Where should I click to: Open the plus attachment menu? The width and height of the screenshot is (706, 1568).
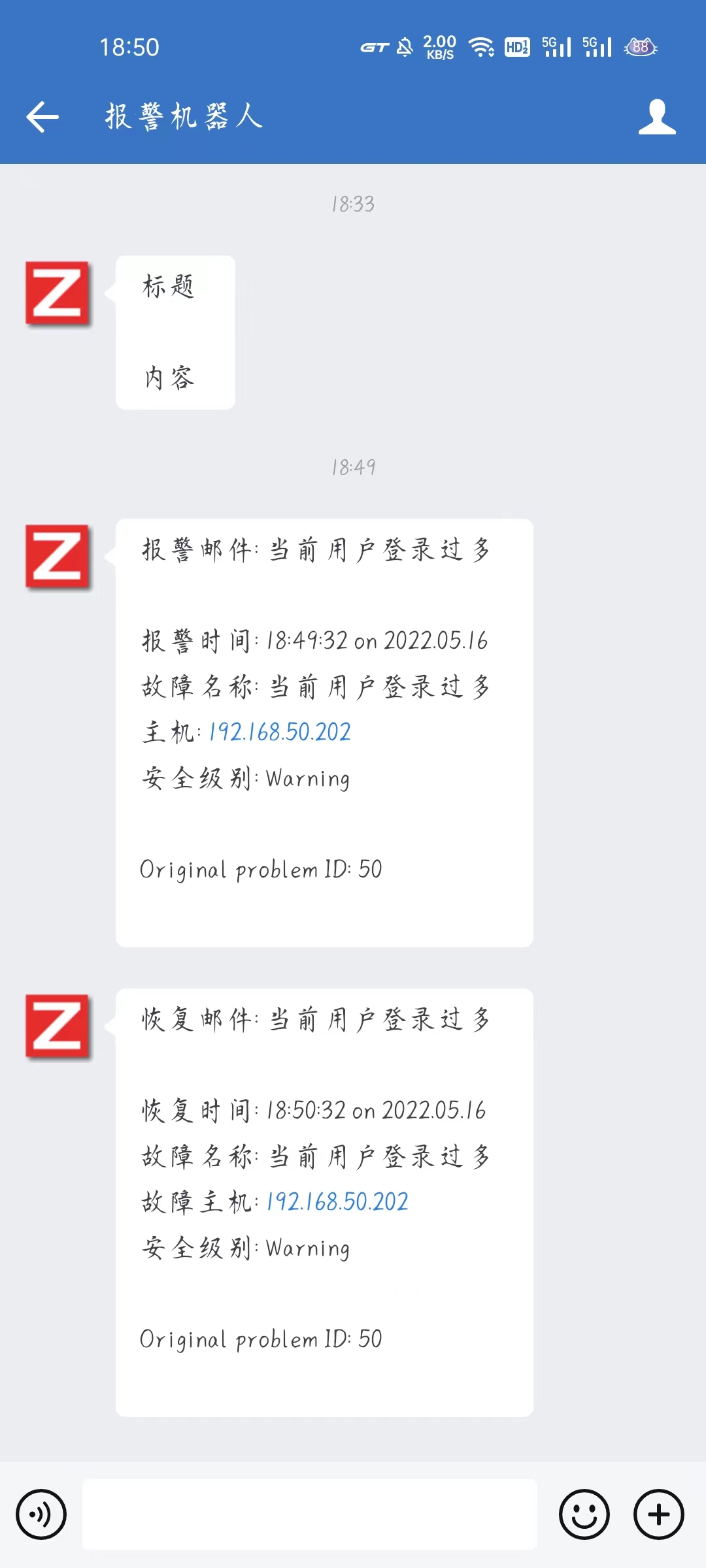tap(658, 1514)
